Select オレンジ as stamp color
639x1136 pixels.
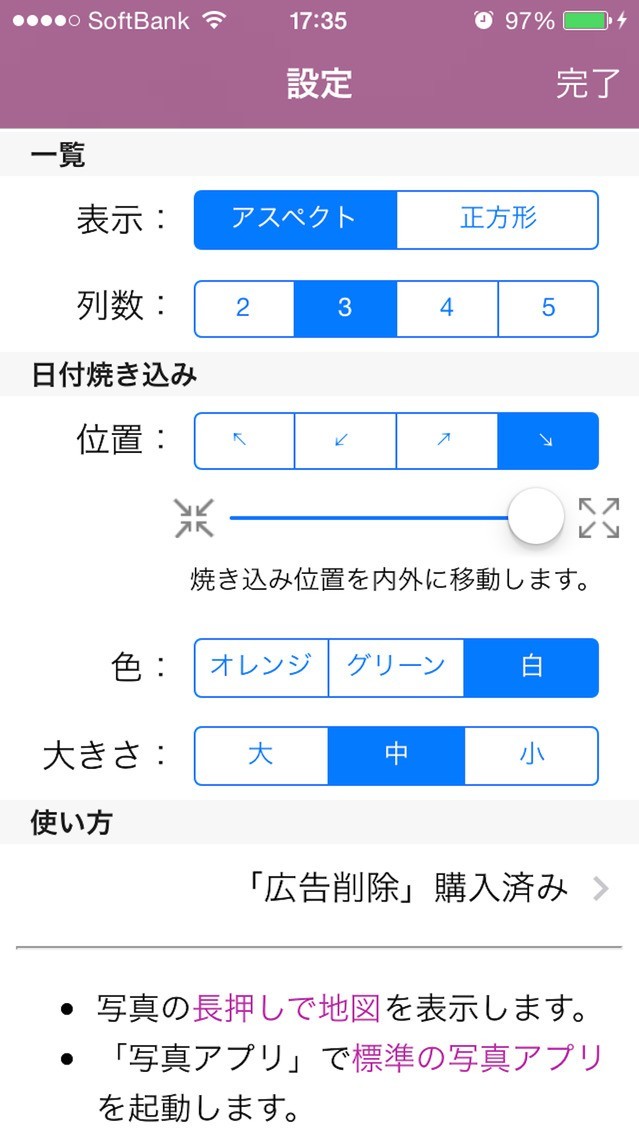tap(261, 667)
